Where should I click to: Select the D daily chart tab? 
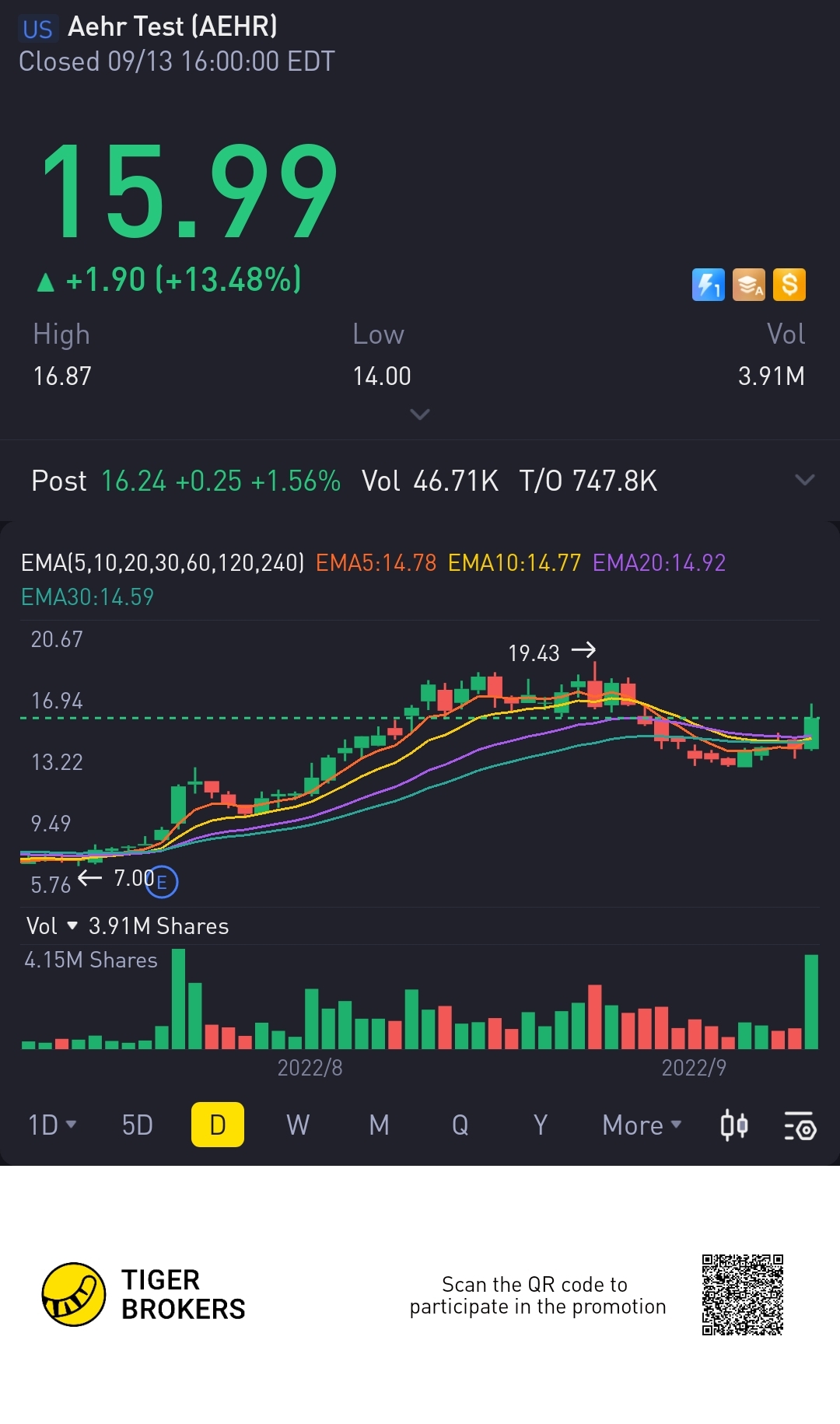point(218,1125)
